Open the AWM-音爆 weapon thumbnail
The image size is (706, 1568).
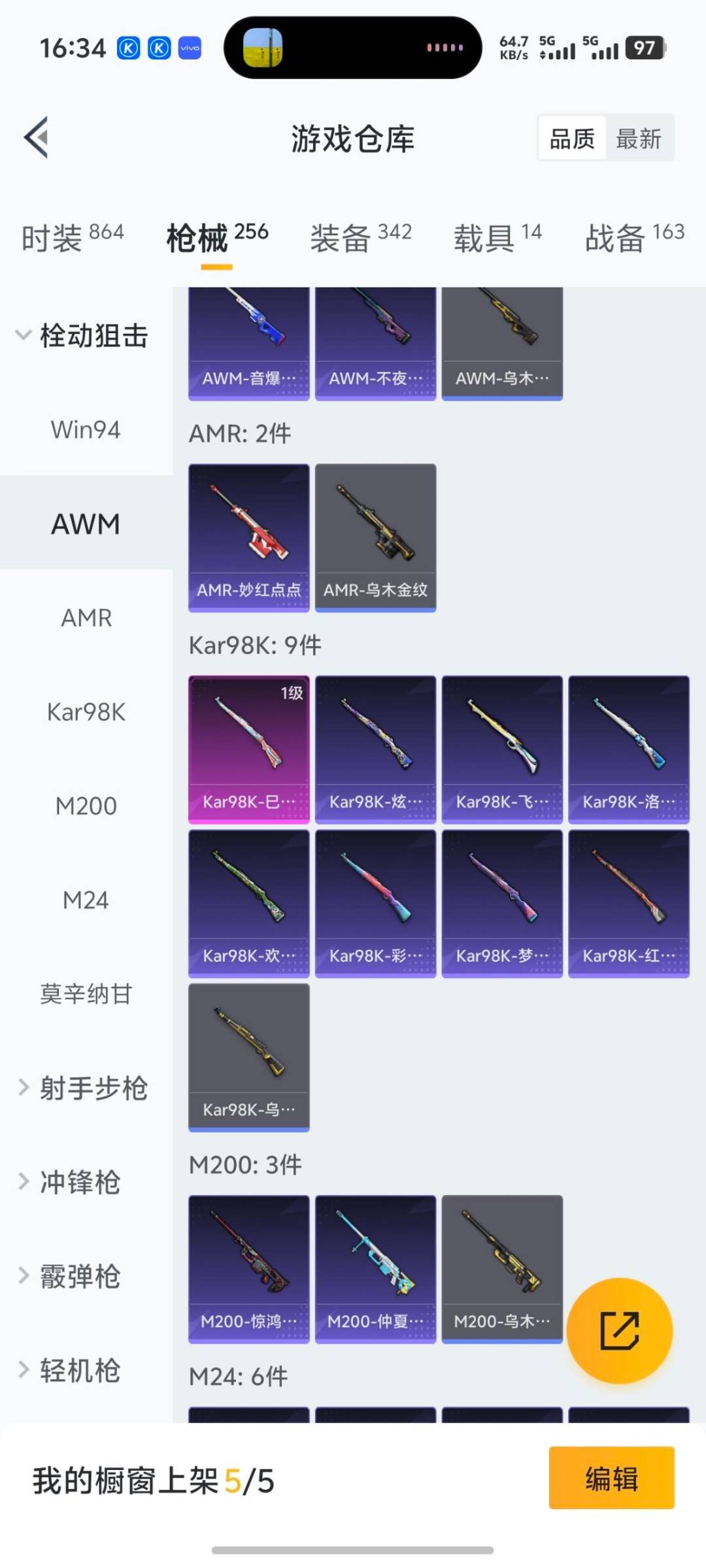click(x=248, y=340)
